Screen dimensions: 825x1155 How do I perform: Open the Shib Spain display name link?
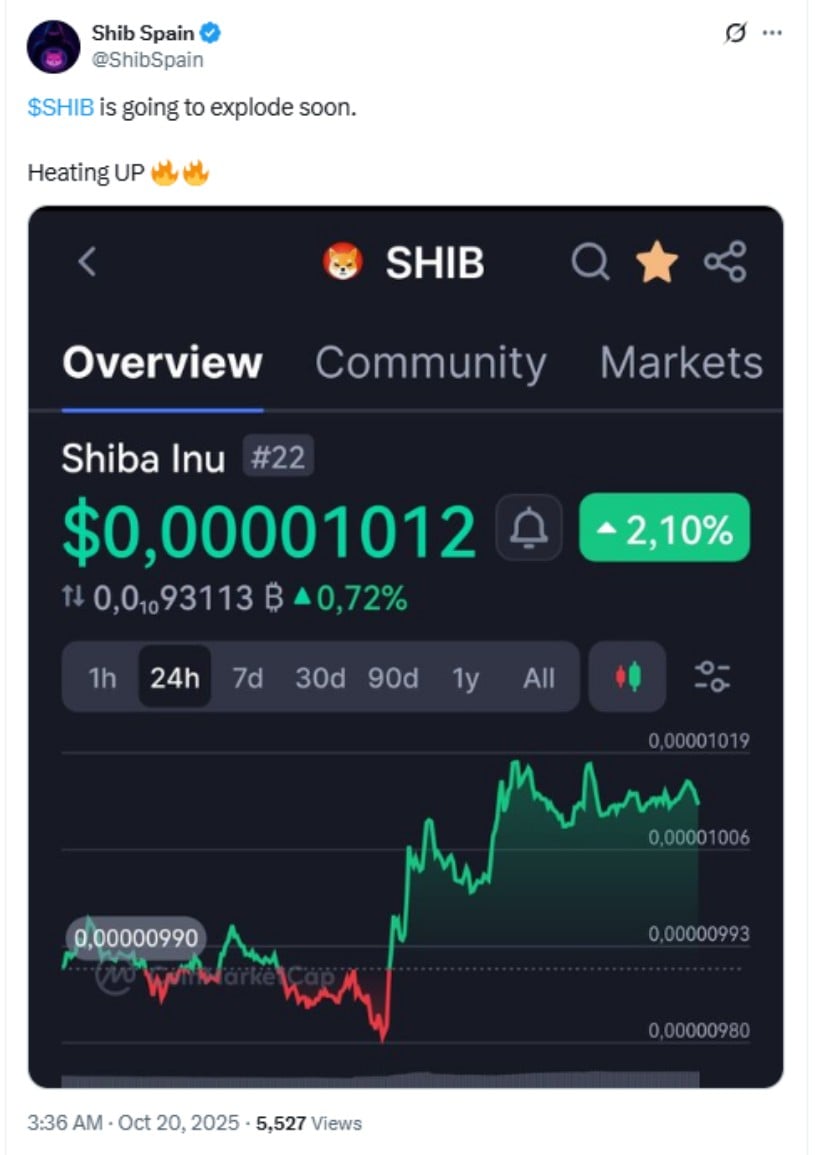[143, 34]
